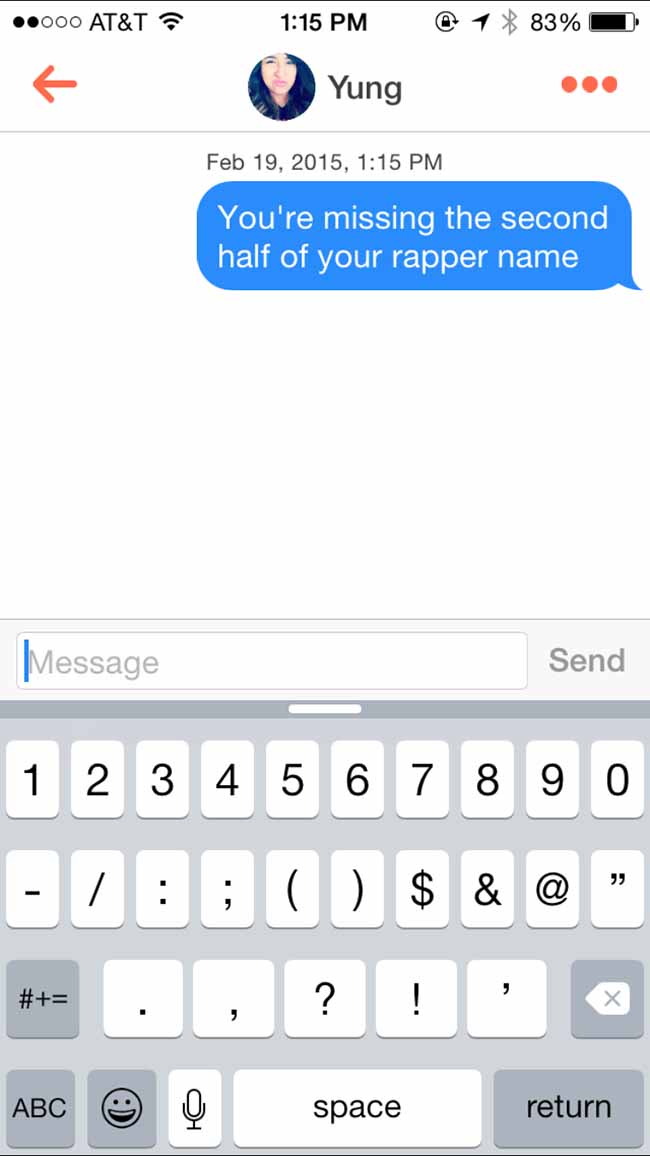The width and height of the screenshot is (650, 1156).
Task: Tap the return key
Action: tap(568, 1108)
